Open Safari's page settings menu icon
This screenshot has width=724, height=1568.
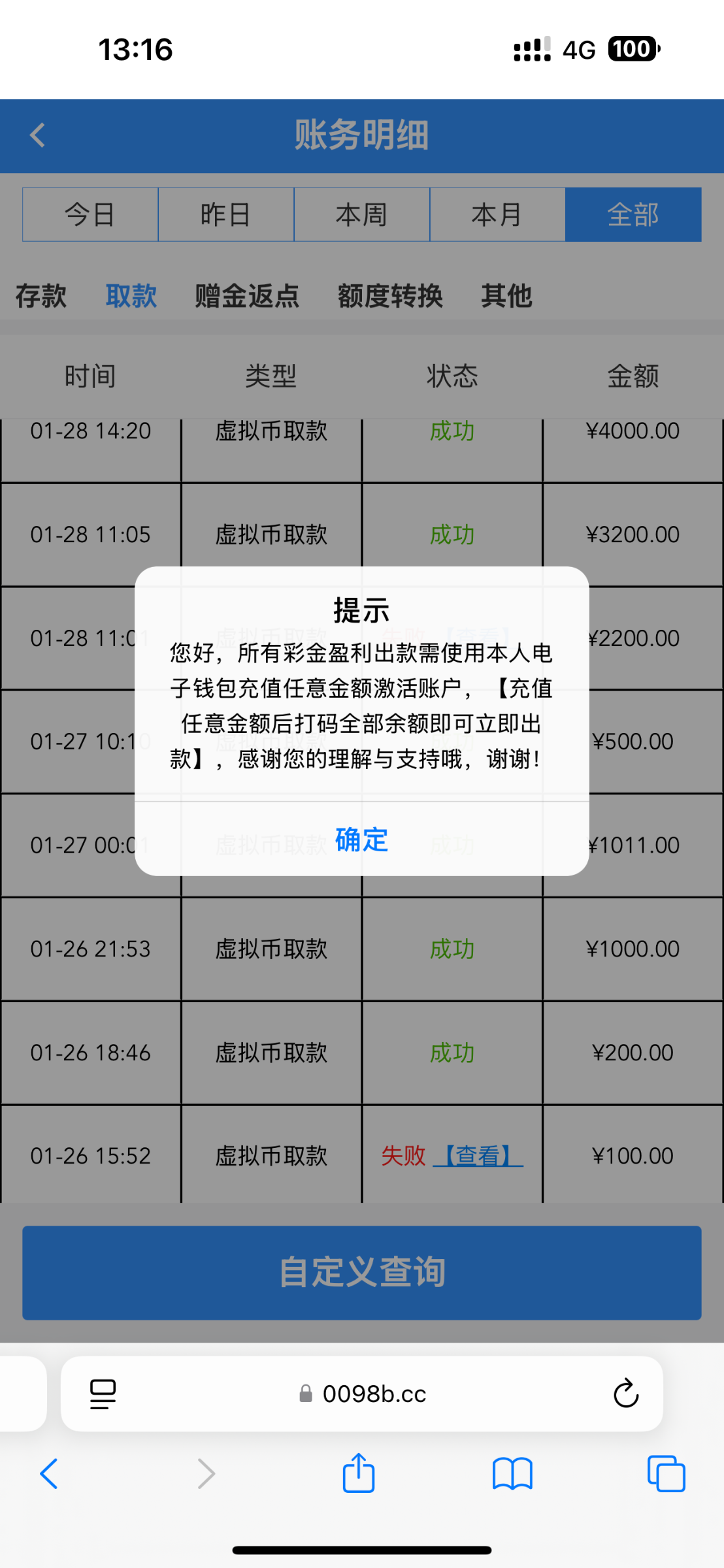[x=103, y=1394]
